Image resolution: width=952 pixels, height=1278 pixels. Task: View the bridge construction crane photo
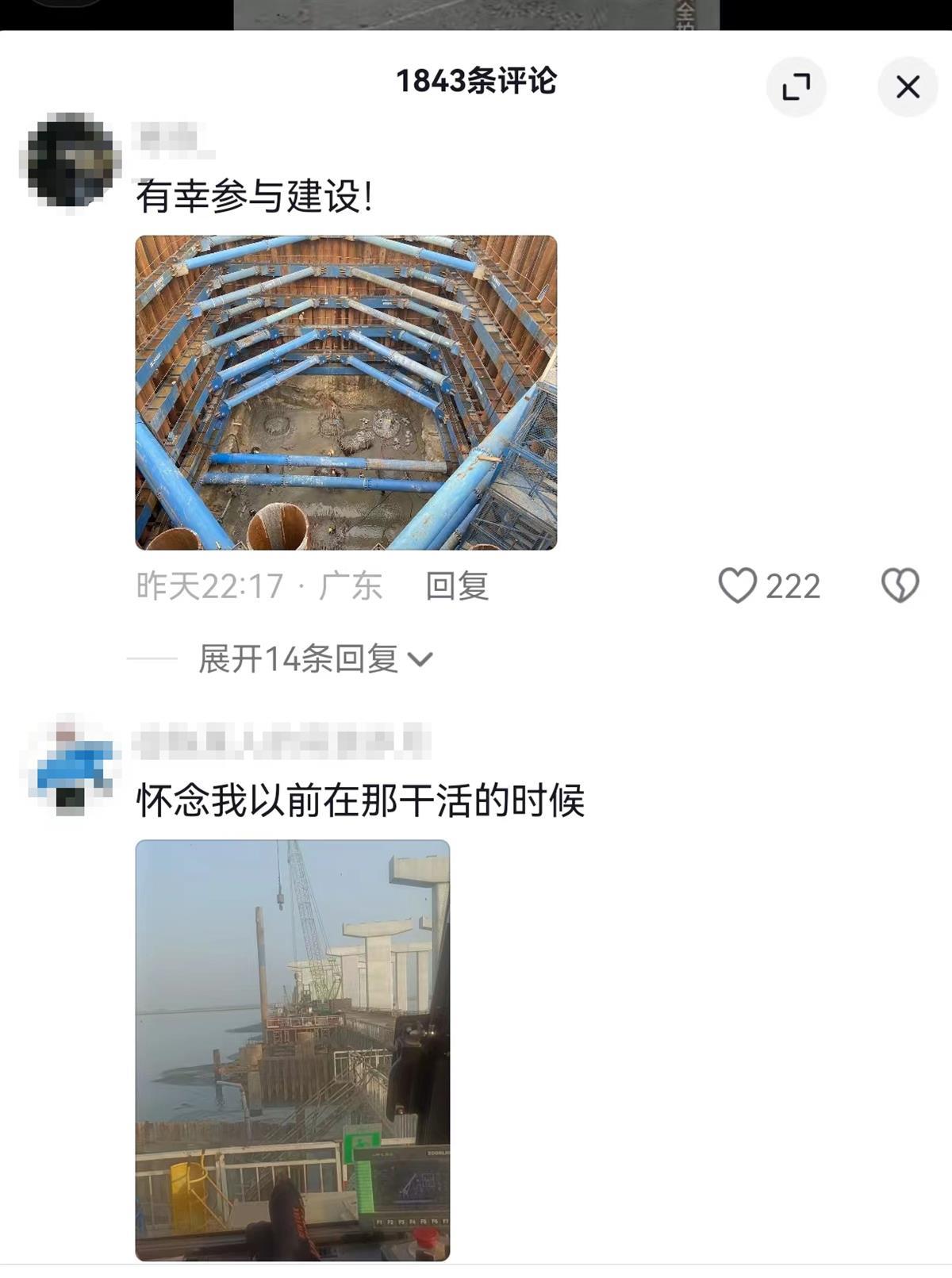point(292,1050)
